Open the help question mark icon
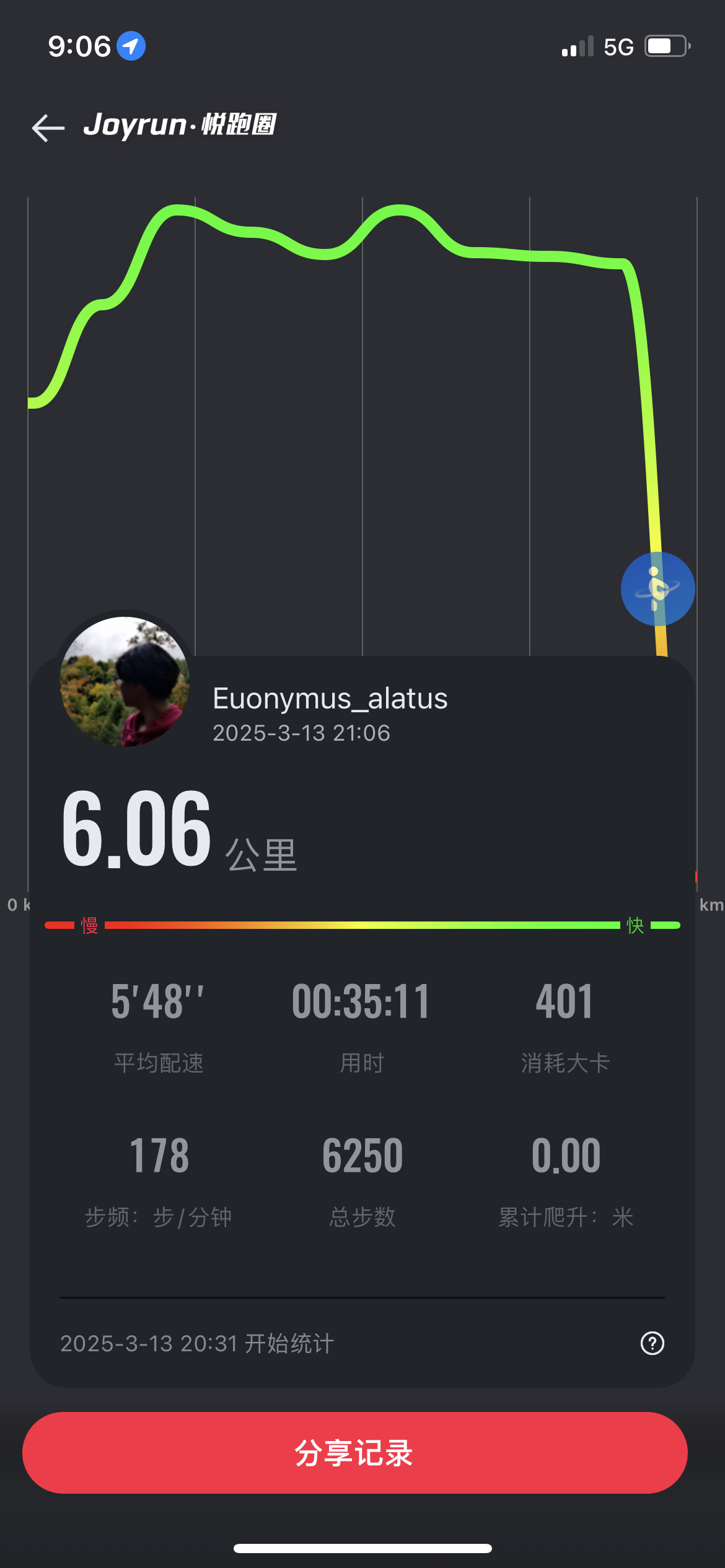725x1568 pixels. point(652,1343)
